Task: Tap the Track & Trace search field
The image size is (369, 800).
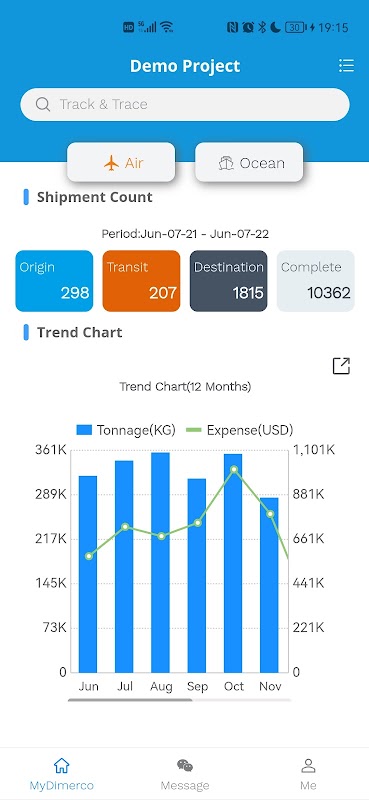Action: [x=185, y=105]
